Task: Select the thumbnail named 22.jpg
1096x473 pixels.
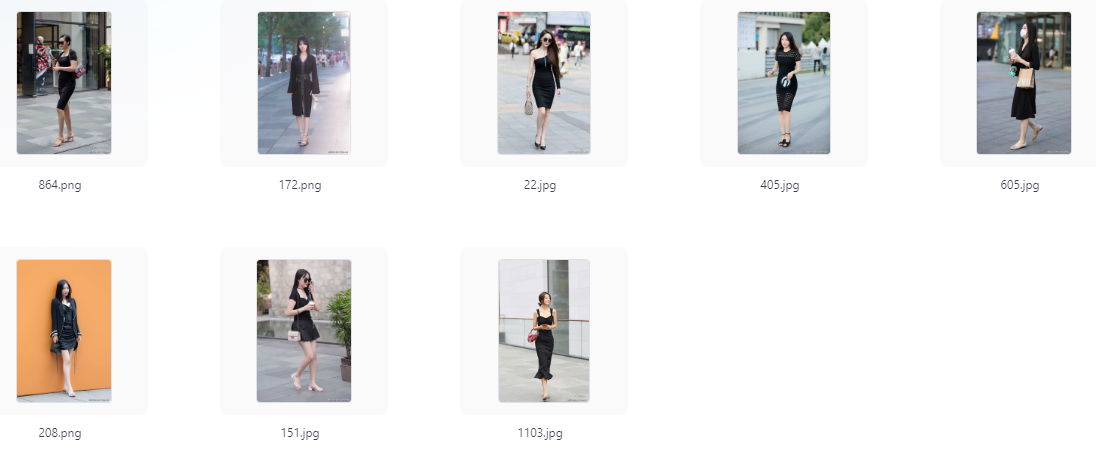Action: [544, 83]
